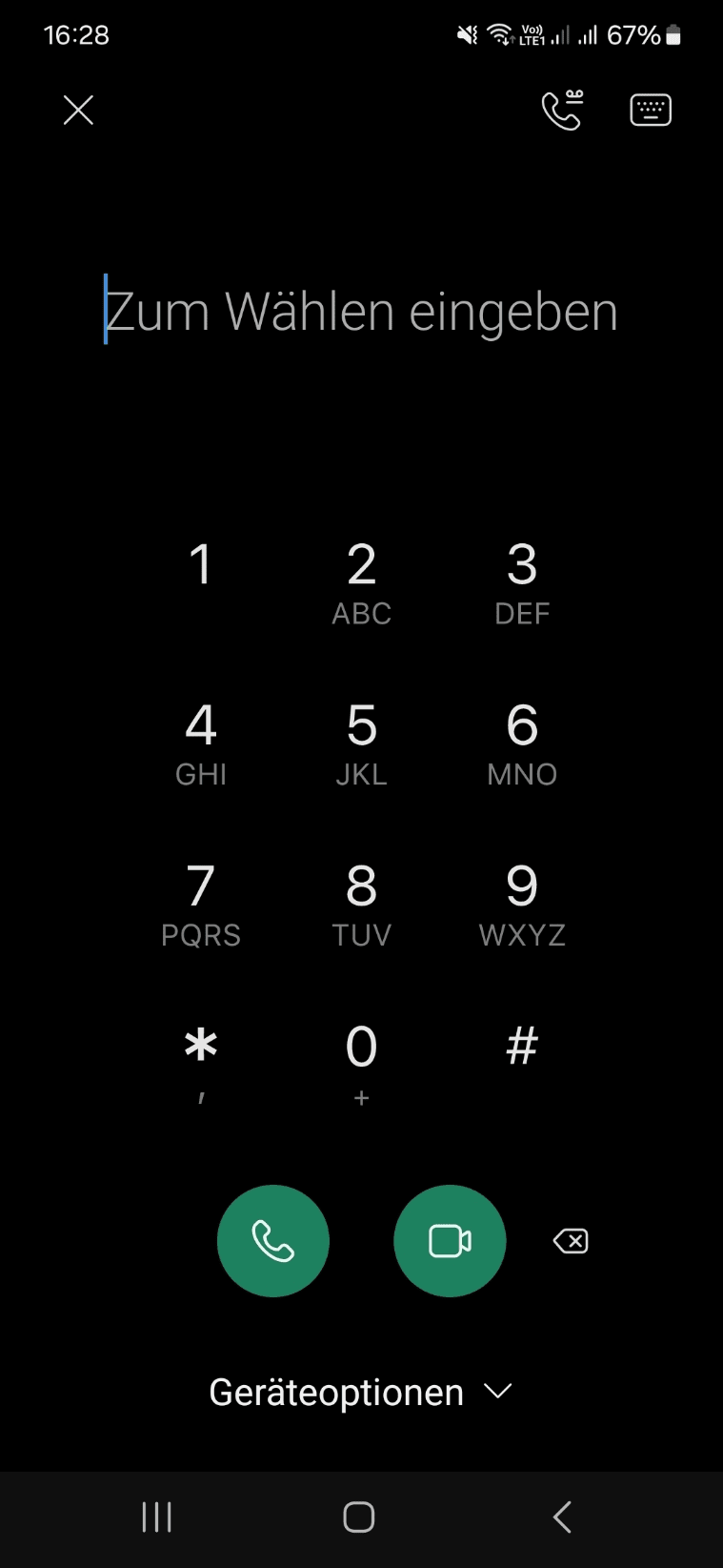The width and height of the screenshot is (723, 1568).
Task: Expand the Geräteoptionen dropdown
Action: 360,1393
